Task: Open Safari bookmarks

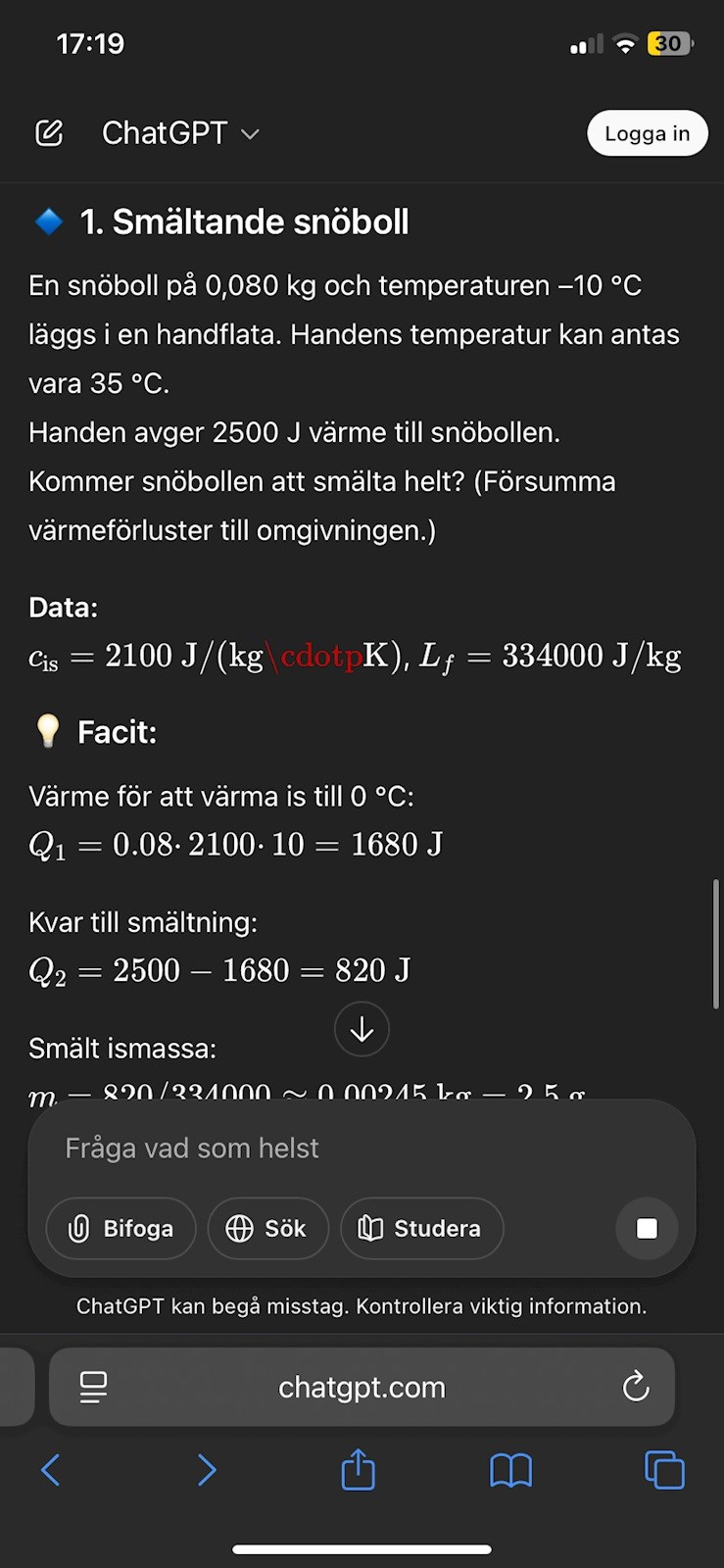Action: (510, 1470)
